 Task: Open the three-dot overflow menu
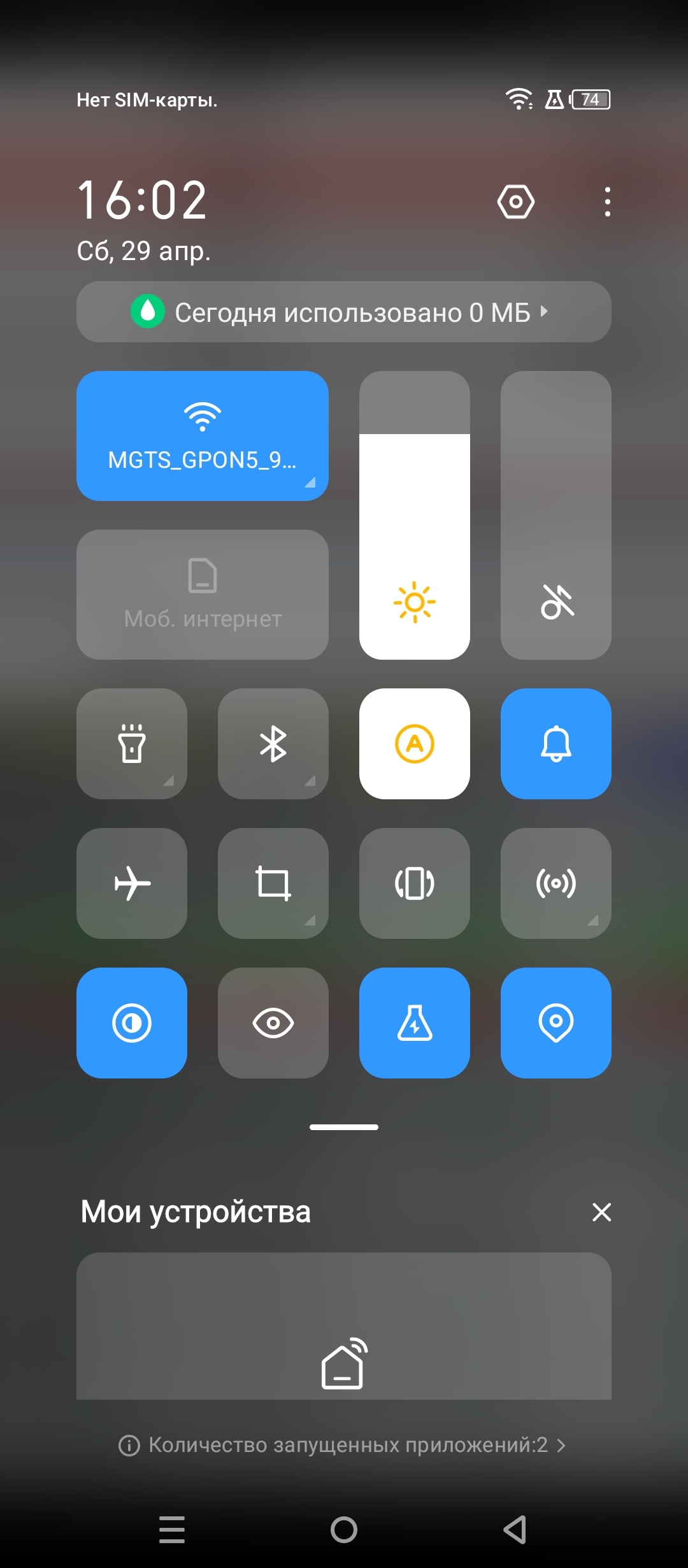(x=607, y=202)
